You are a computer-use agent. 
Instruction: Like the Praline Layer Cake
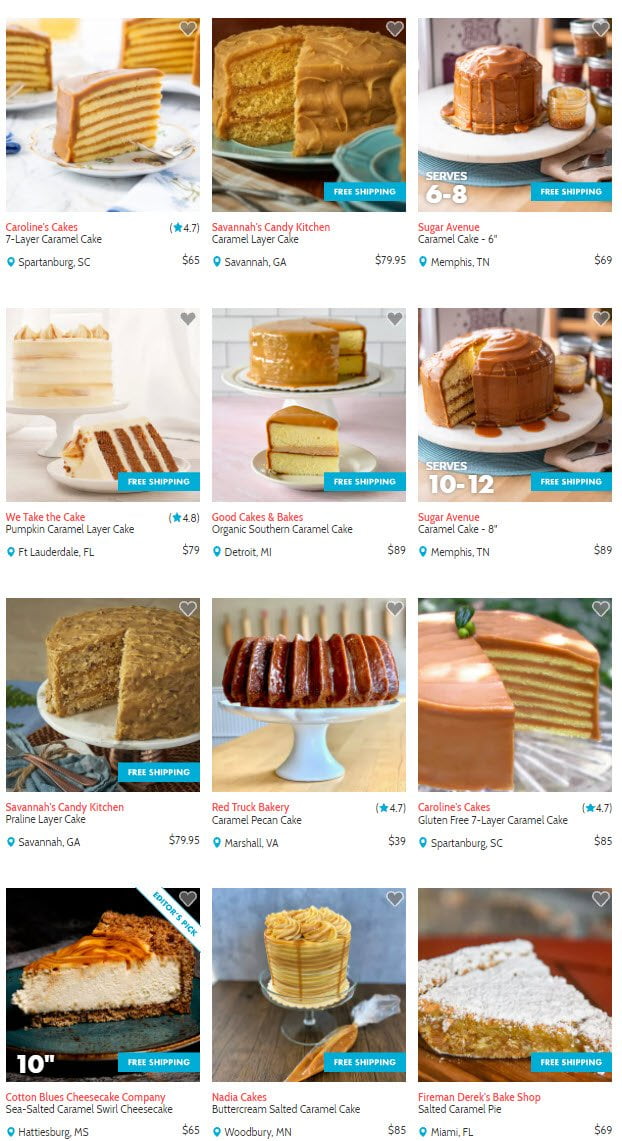pyautogui.click(x=188, y=609)
